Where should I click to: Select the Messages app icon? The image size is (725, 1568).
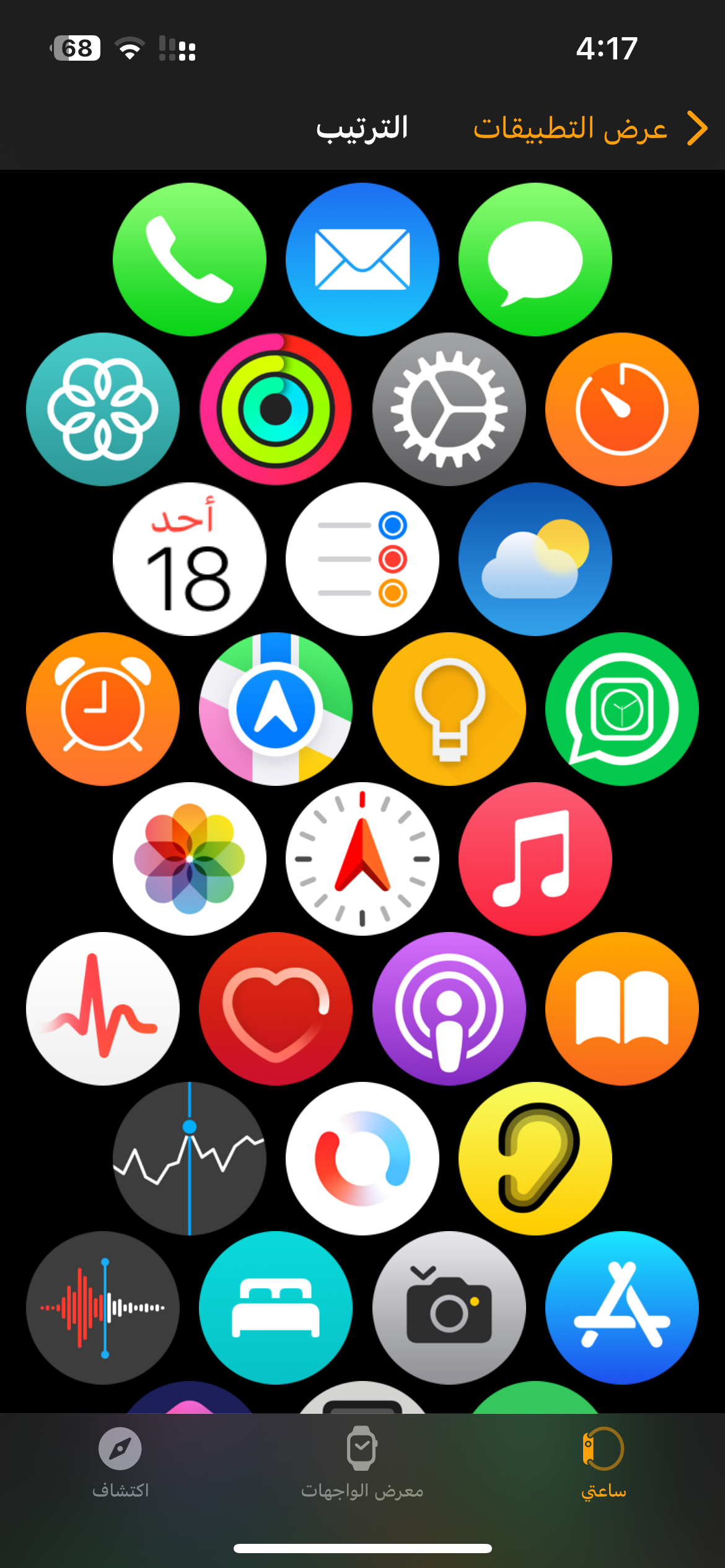click(535, 259)
